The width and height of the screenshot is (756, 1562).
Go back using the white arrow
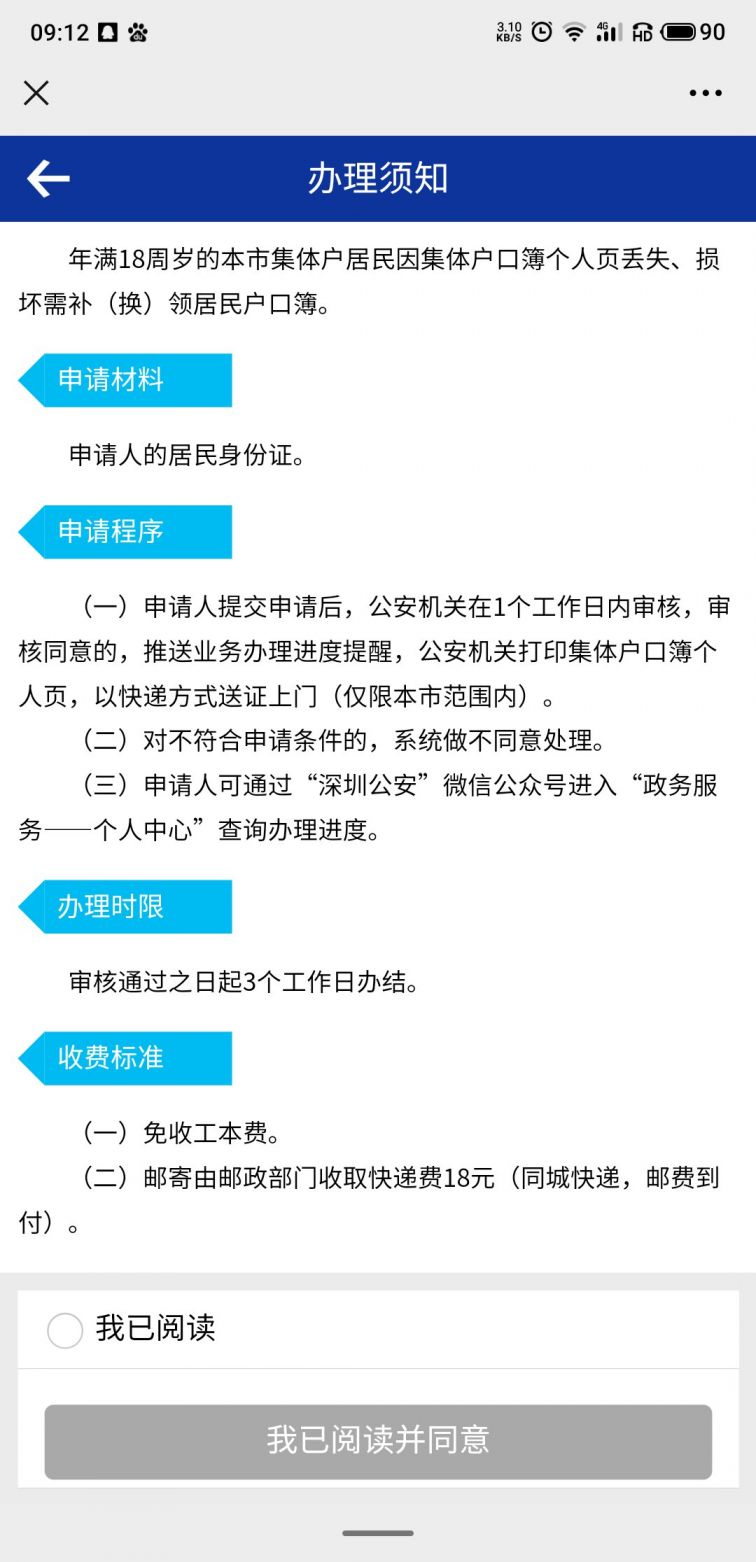pos(48,179)
